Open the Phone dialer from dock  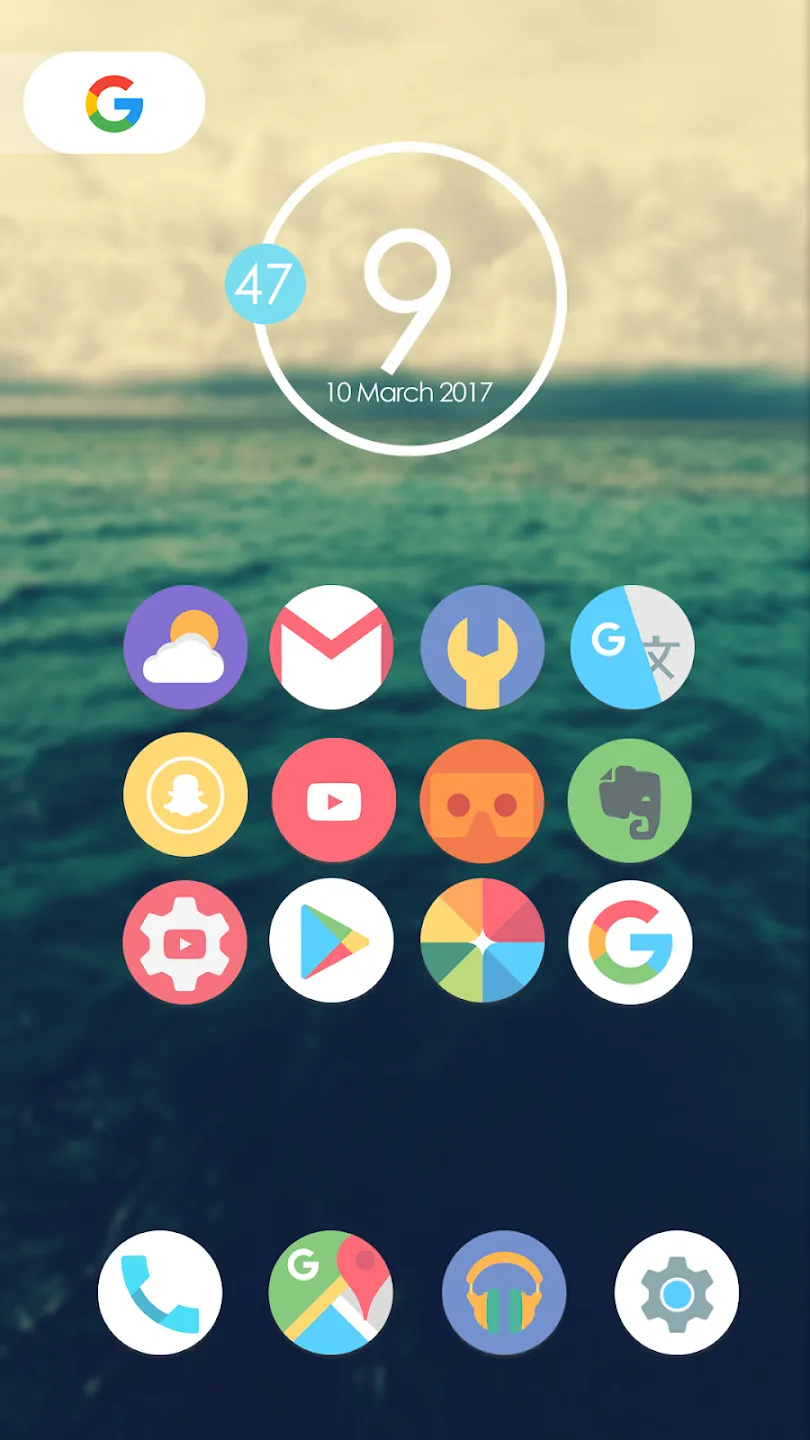pos(160,1292)
